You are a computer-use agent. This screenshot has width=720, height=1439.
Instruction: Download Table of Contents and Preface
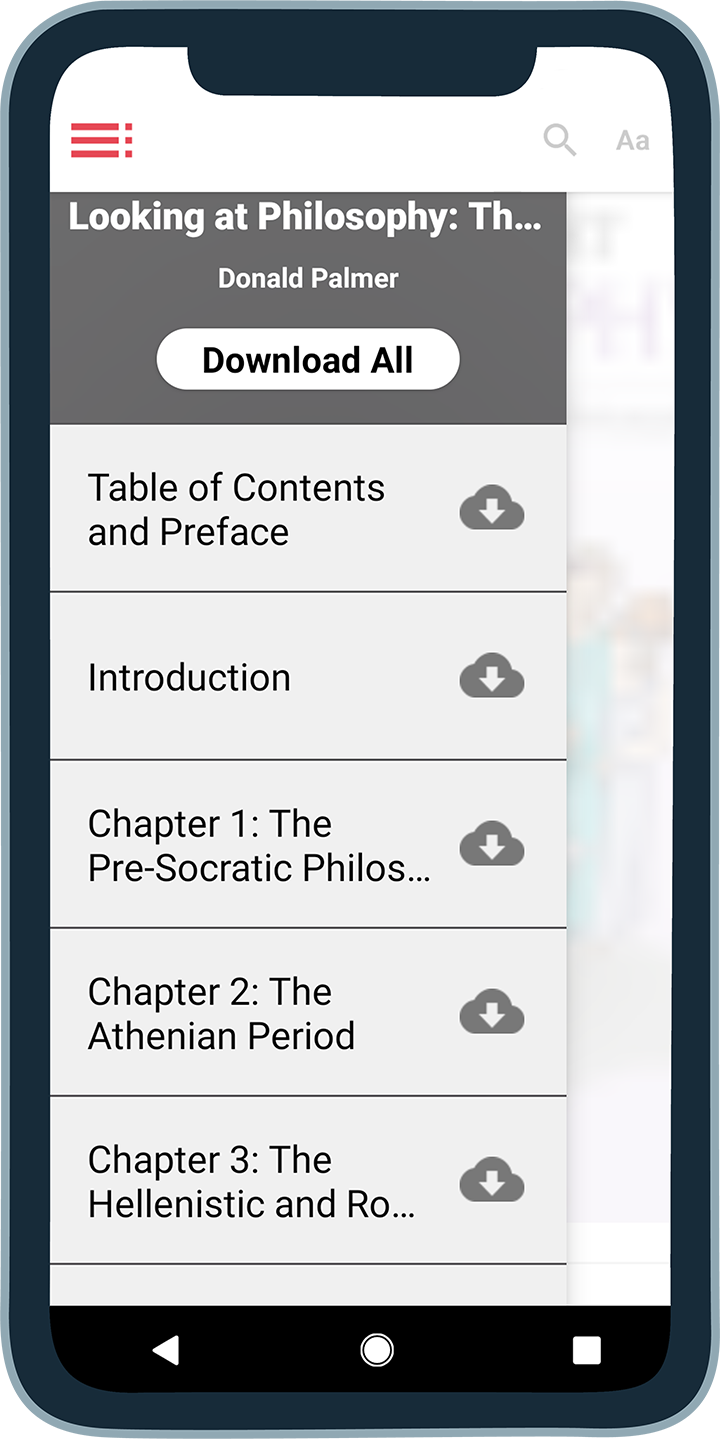[492, 509]
